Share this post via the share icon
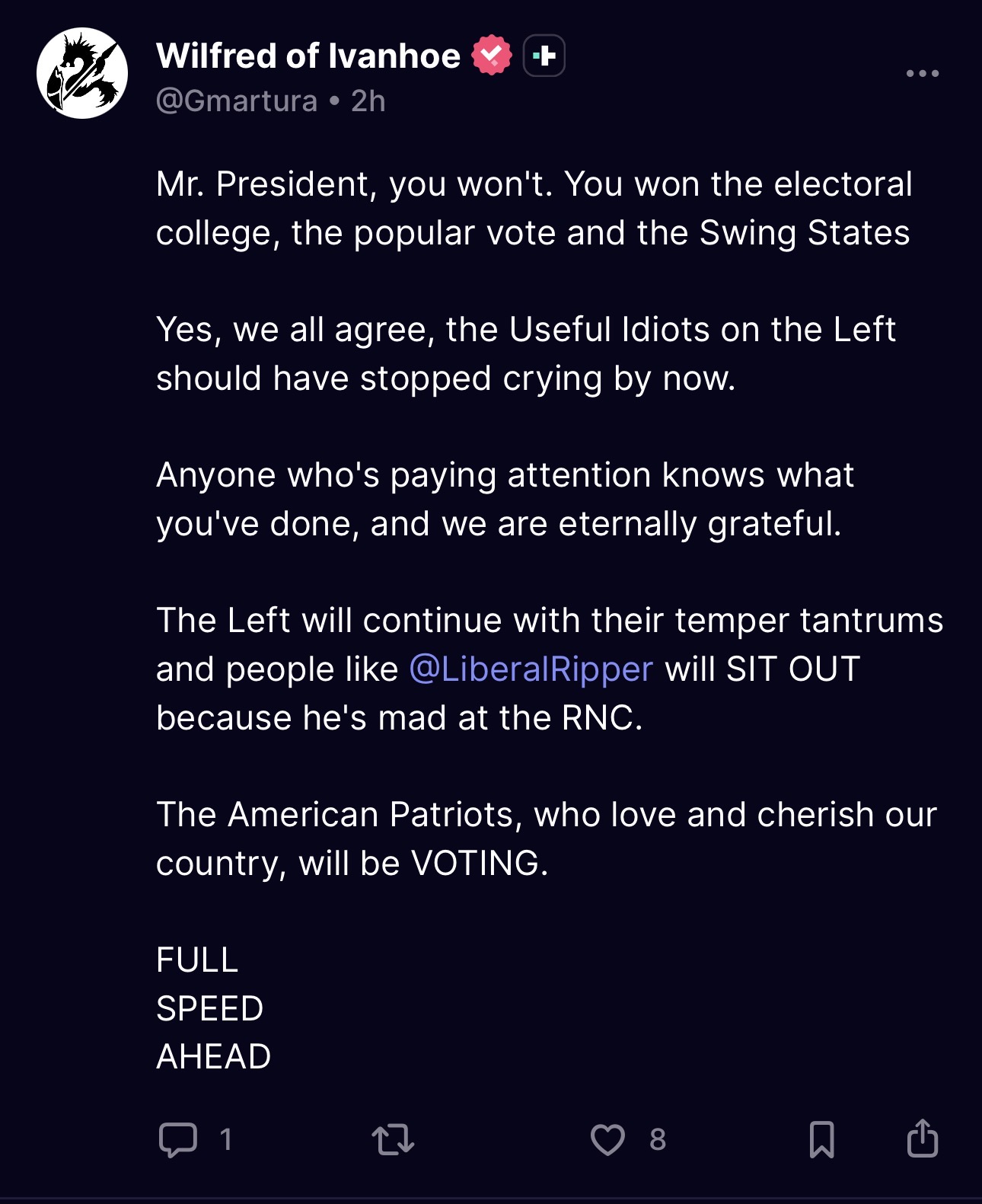 tap(922, 1138)
